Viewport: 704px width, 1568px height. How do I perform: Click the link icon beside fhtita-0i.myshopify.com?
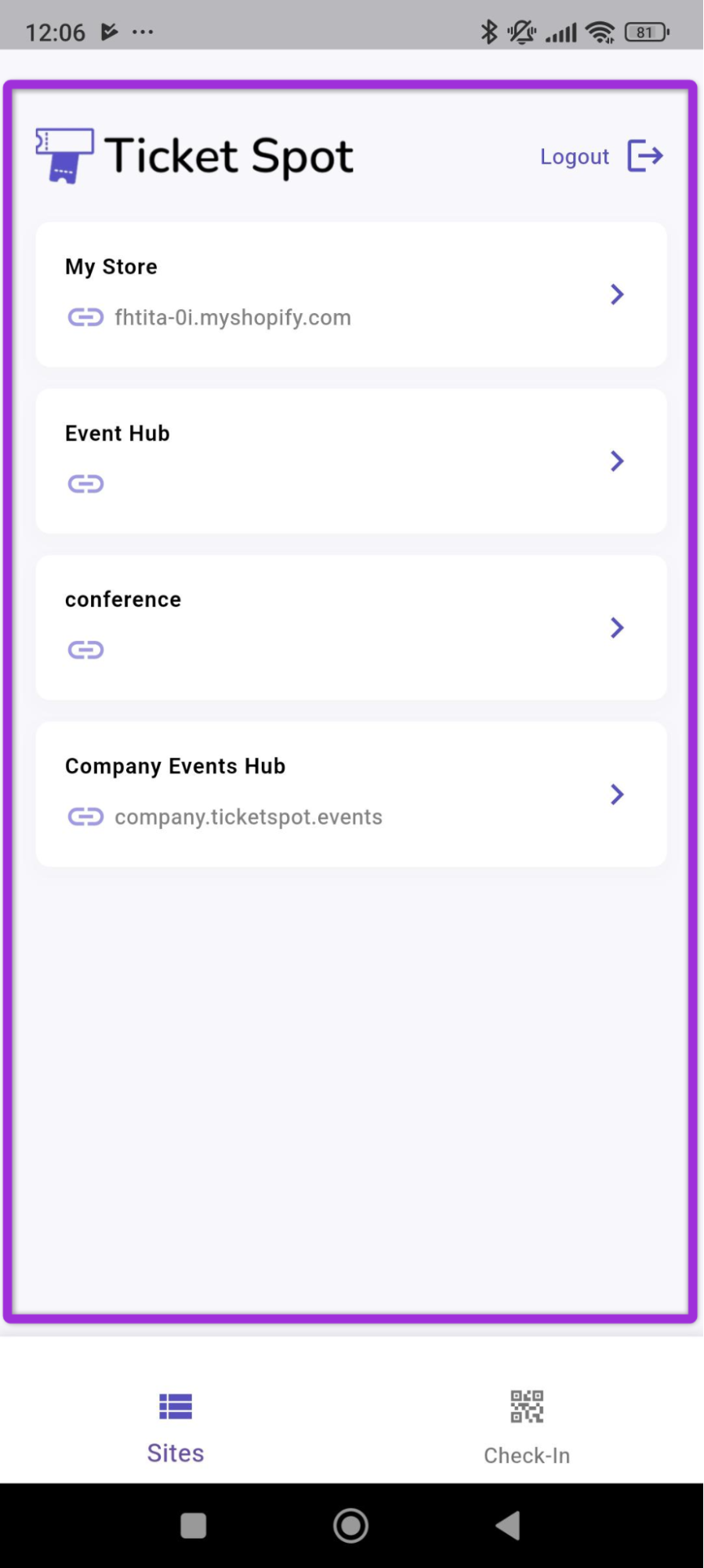tap(86, 317)
